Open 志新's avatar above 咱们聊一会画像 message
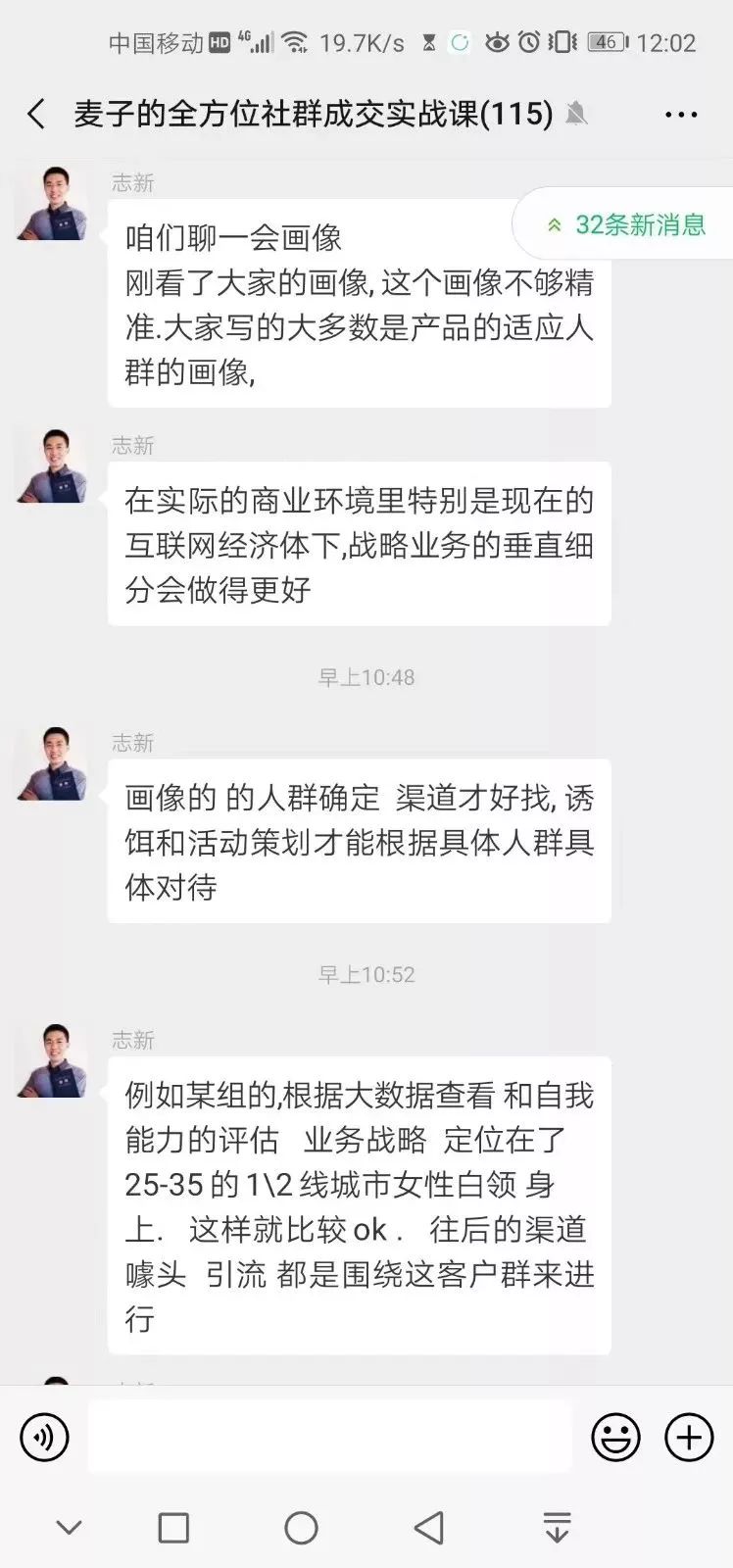This screenshot has height=1568, width=733. (x=52, y=204)
